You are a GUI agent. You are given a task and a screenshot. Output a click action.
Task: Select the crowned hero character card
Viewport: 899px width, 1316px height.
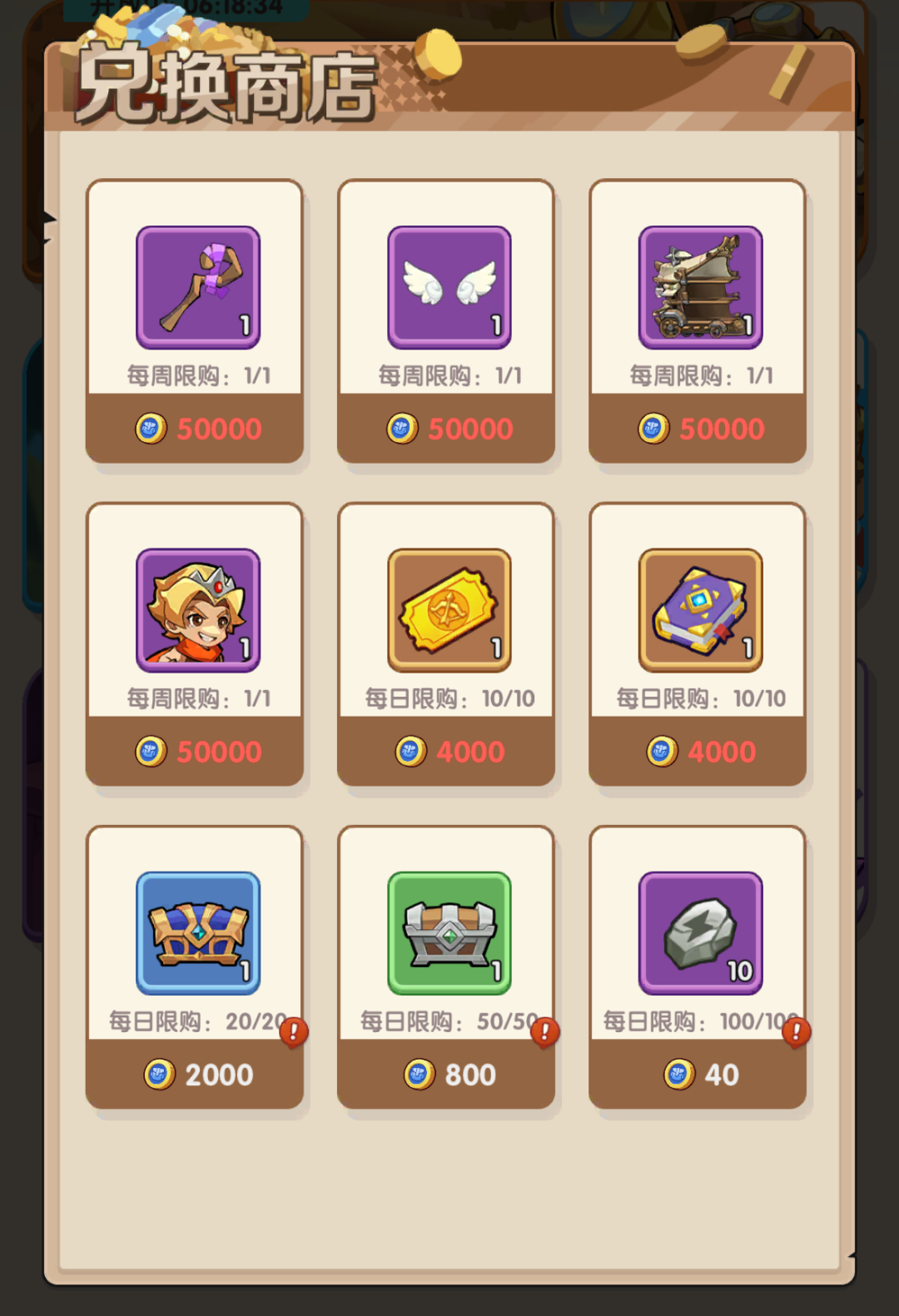click(x=198, y=610)
